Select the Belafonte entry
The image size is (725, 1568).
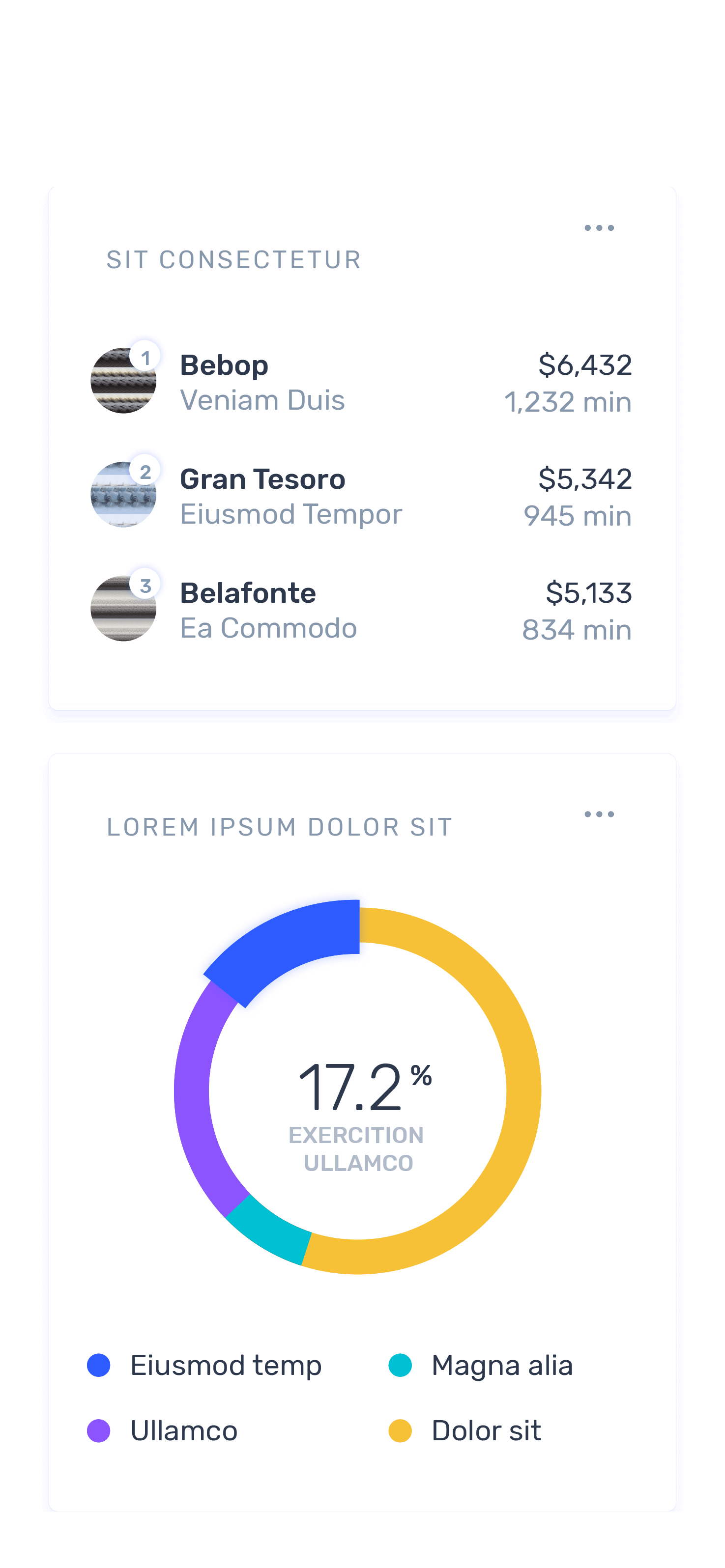tap(361, 610)
